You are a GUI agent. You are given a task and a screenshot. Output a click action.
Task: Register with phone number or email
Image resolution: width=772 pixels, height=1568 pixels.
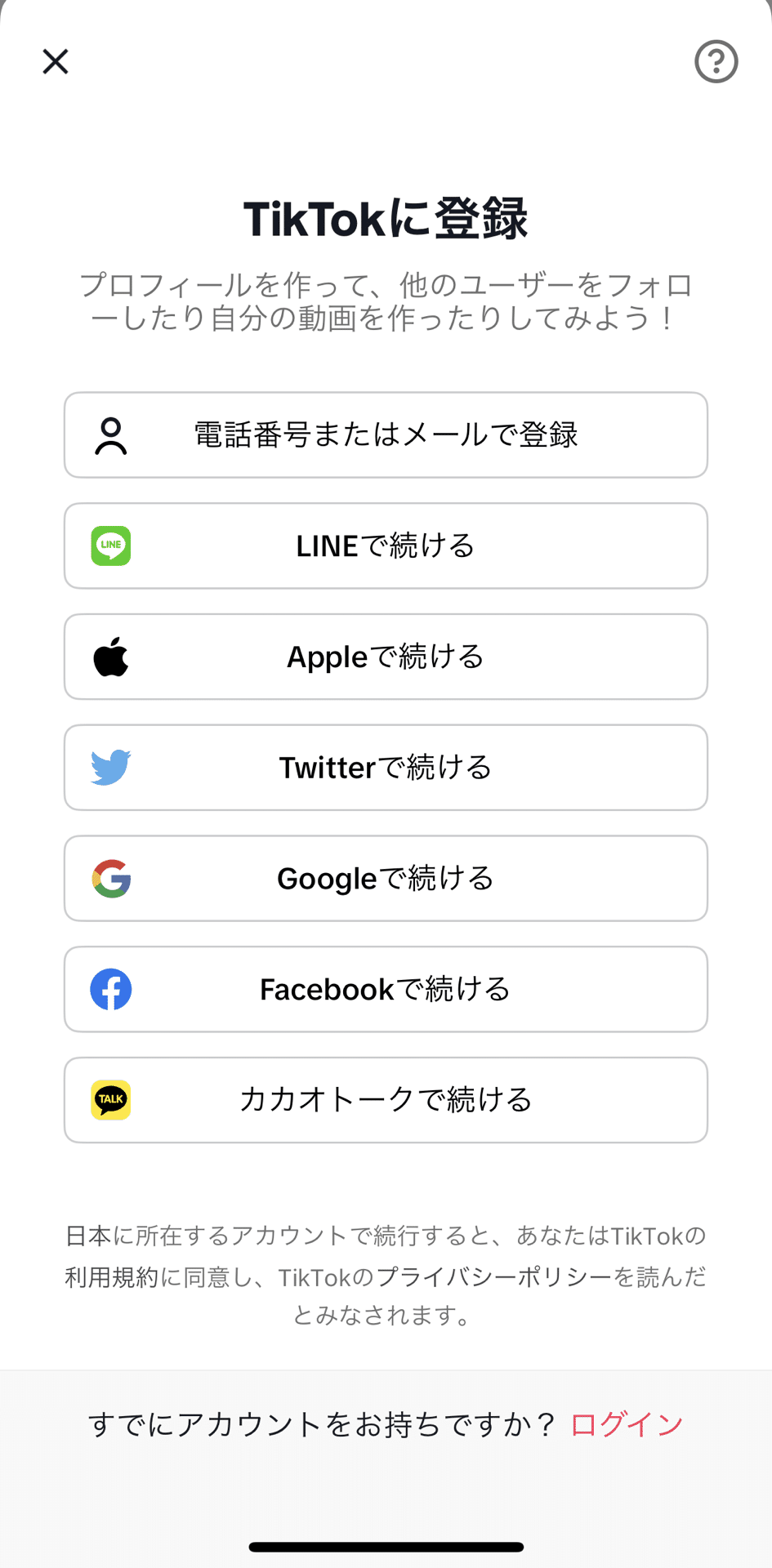click(x=386, y=435)
